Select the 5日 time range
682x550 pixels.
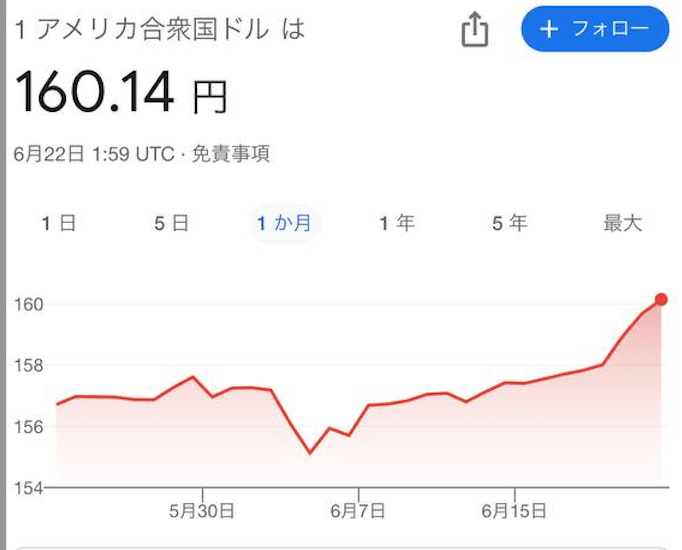click(171, 223)
